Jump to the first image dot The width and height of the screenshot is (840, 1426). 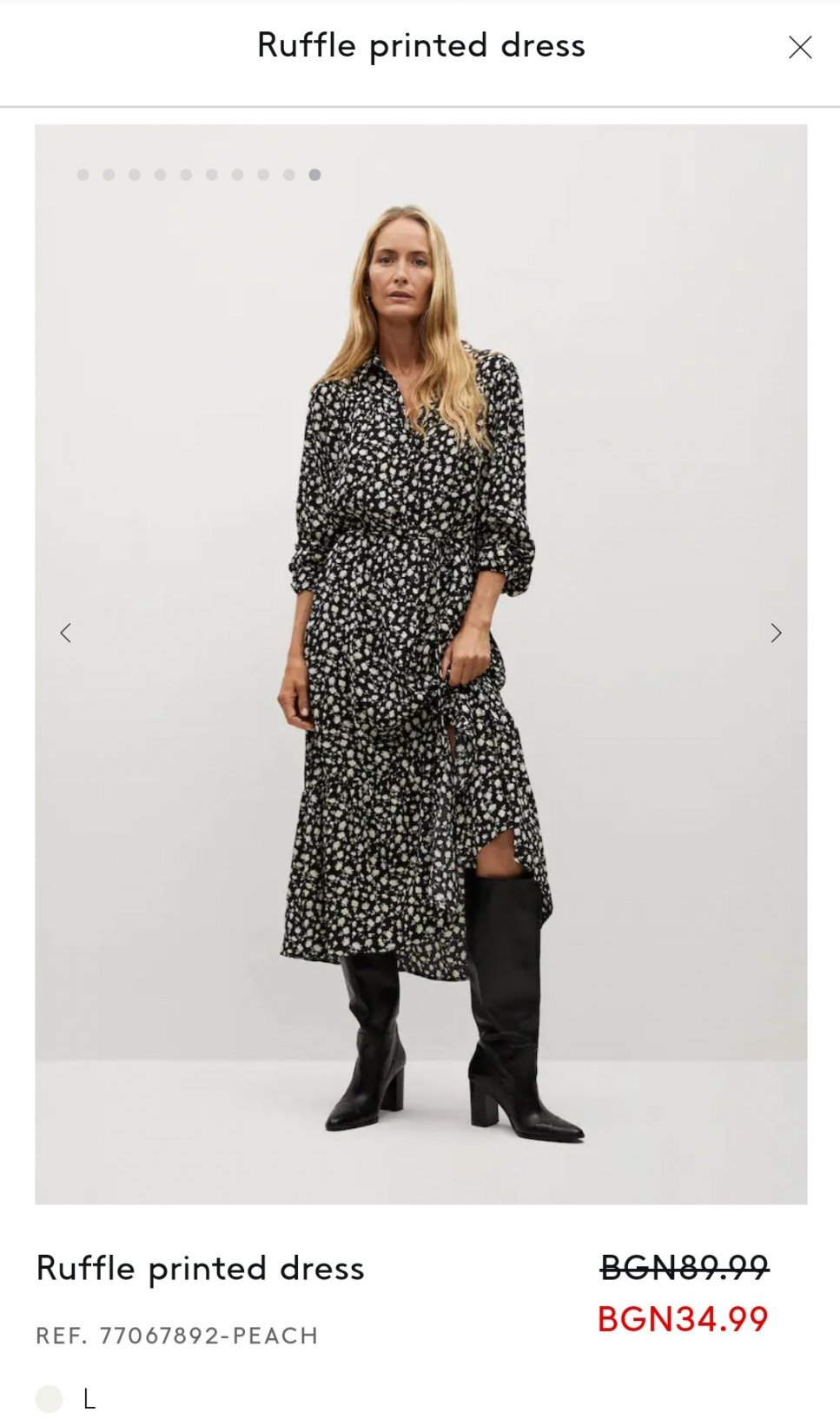coord(83,175)
